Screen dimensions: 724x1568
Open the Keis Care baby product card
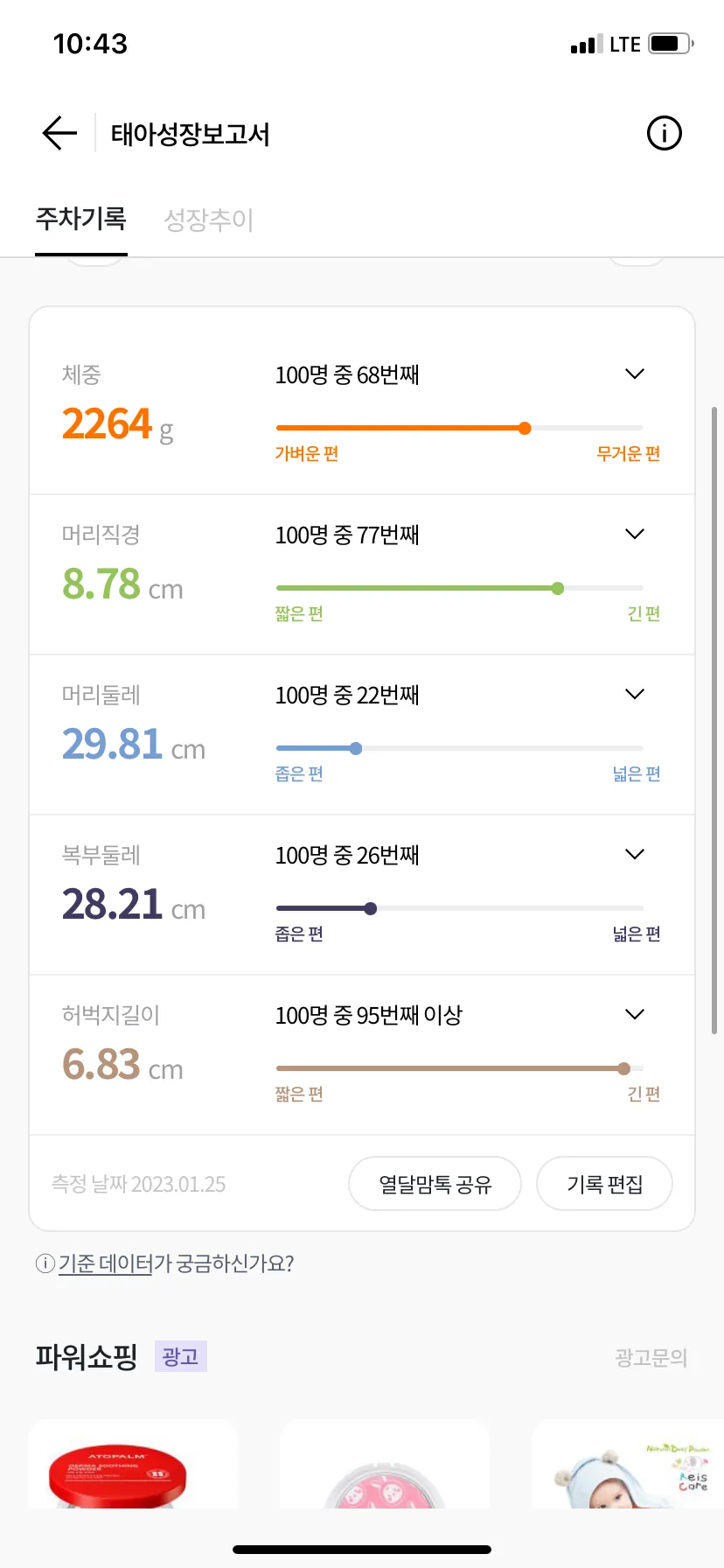pos(628,1464)
